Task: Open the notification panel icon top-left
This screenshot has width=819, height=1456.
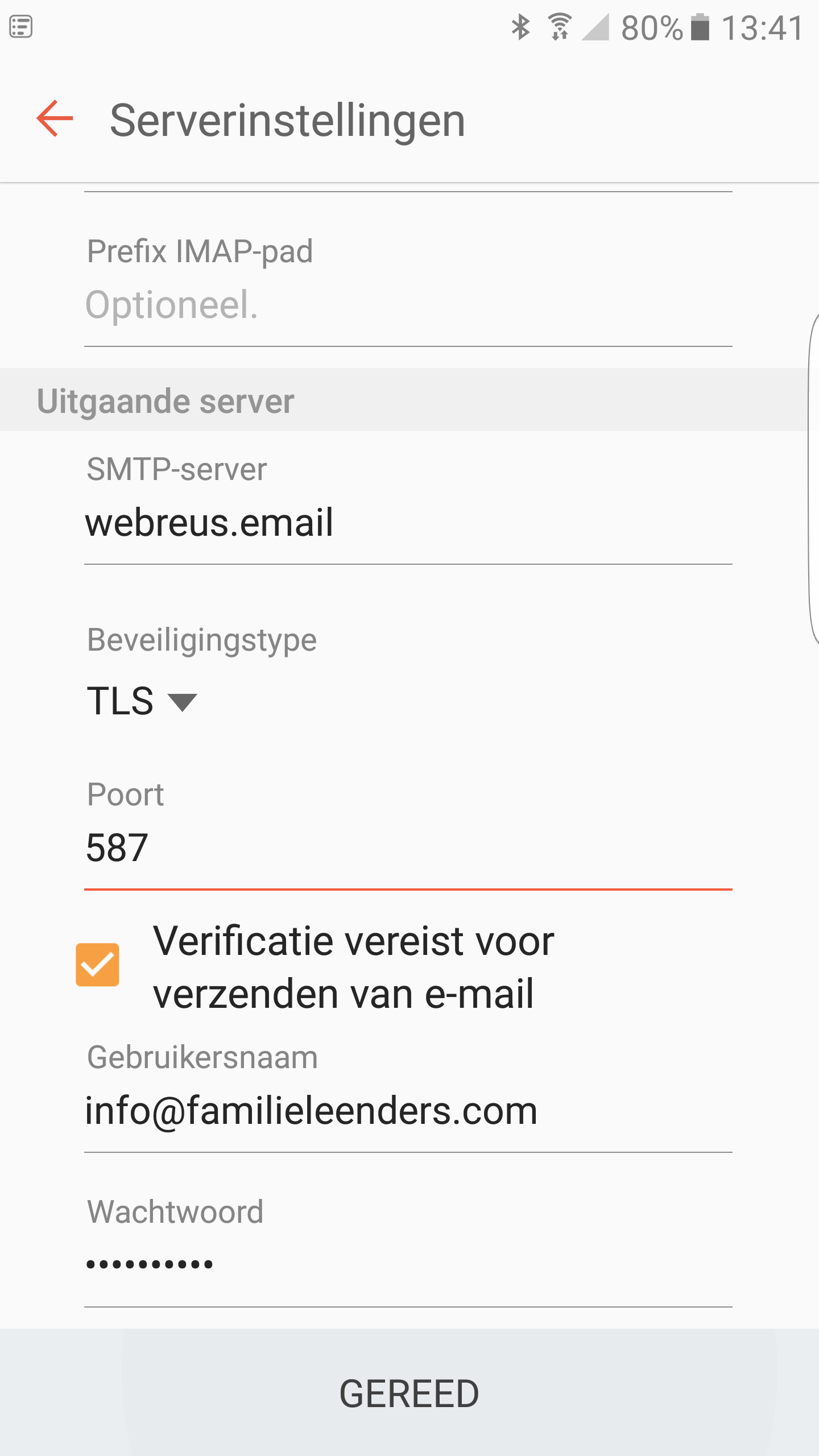Action: 22,27
